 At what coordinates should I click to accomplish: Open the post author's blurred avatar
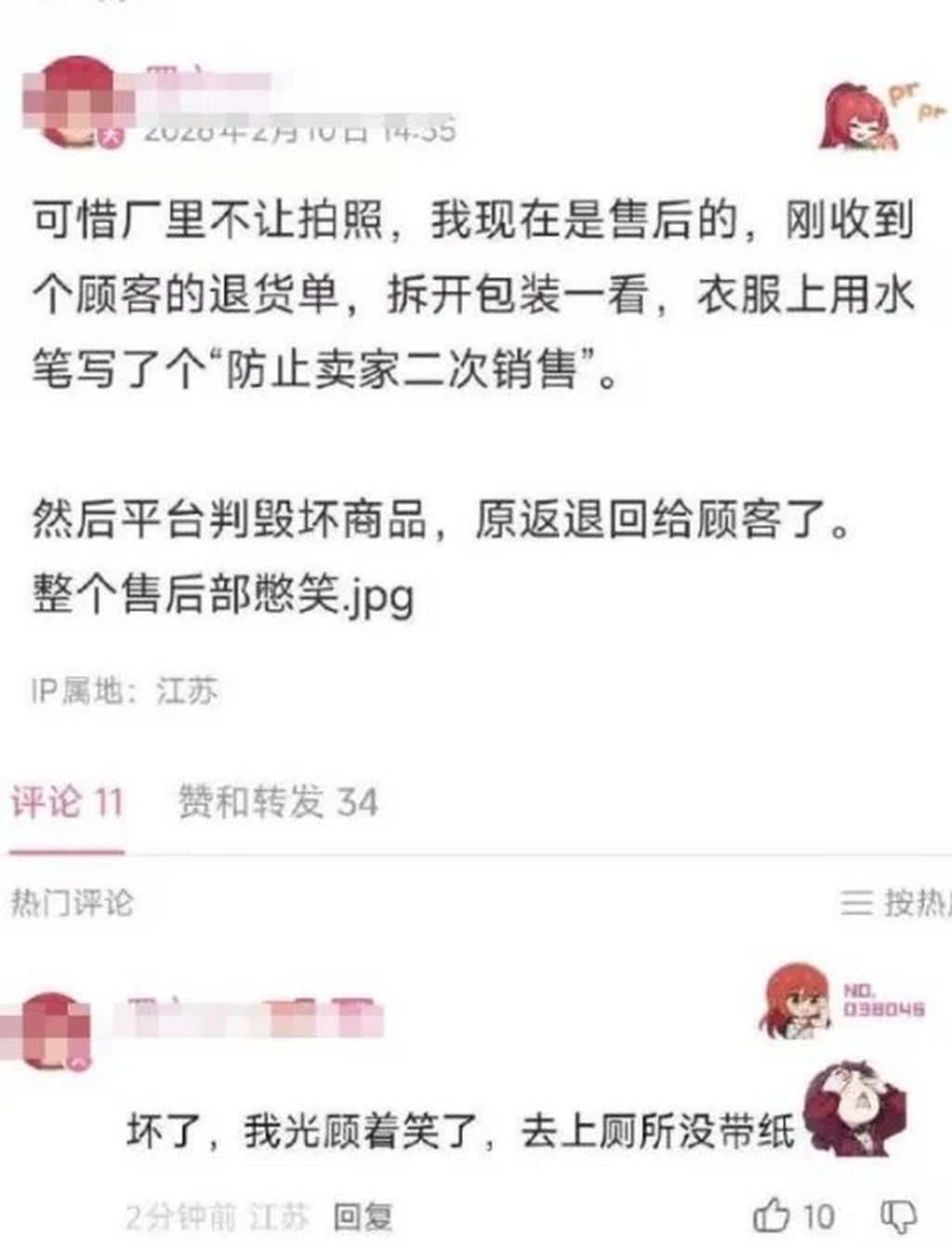pyautogui.click(x=73, y=102)
